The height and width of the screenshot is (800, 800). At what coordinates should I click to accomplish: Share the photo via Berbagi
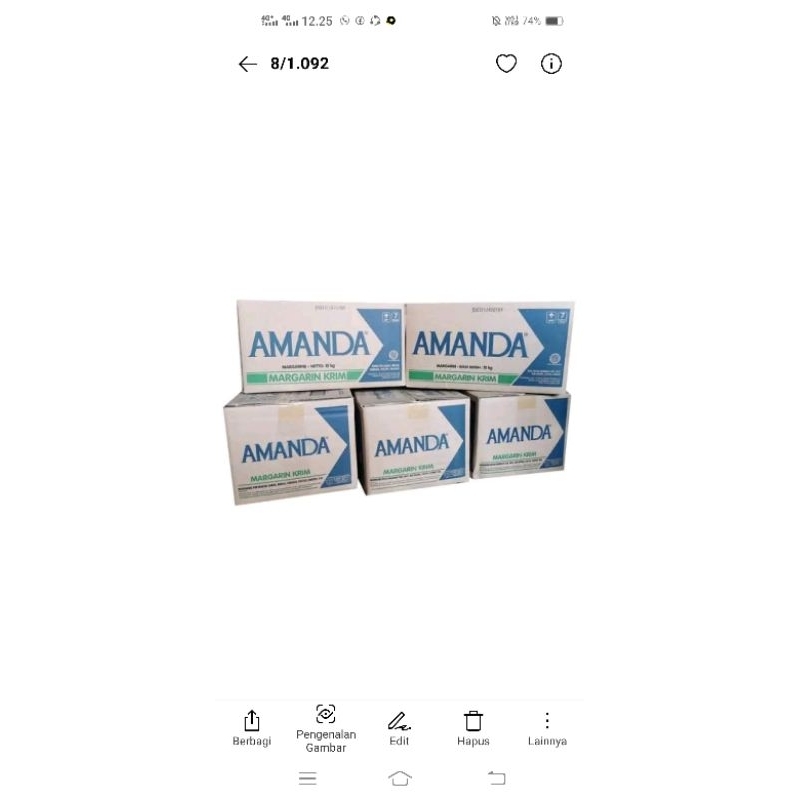click(252, 727)
